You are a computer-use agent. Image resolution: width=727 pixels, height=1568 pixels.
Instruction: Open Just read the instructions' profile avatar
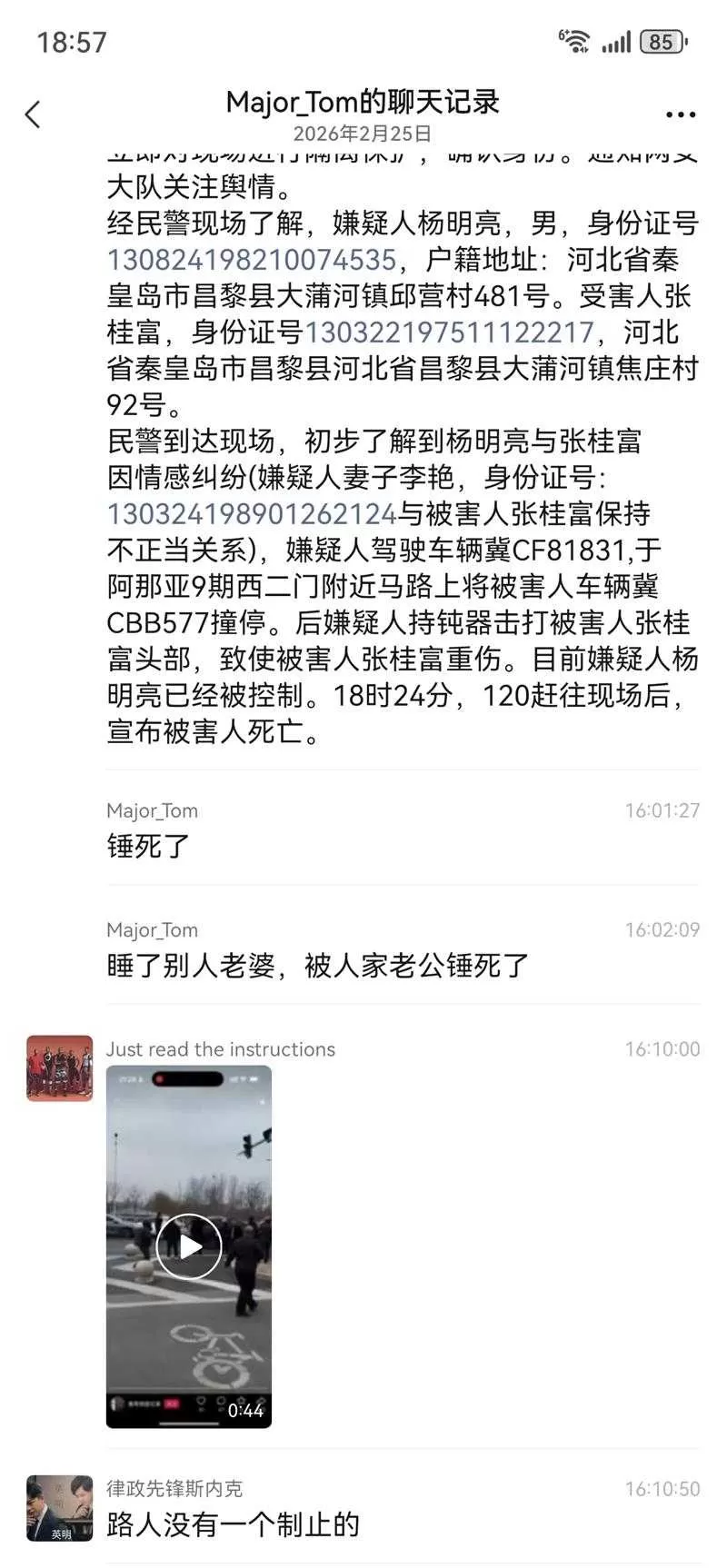coord(58,1070)
